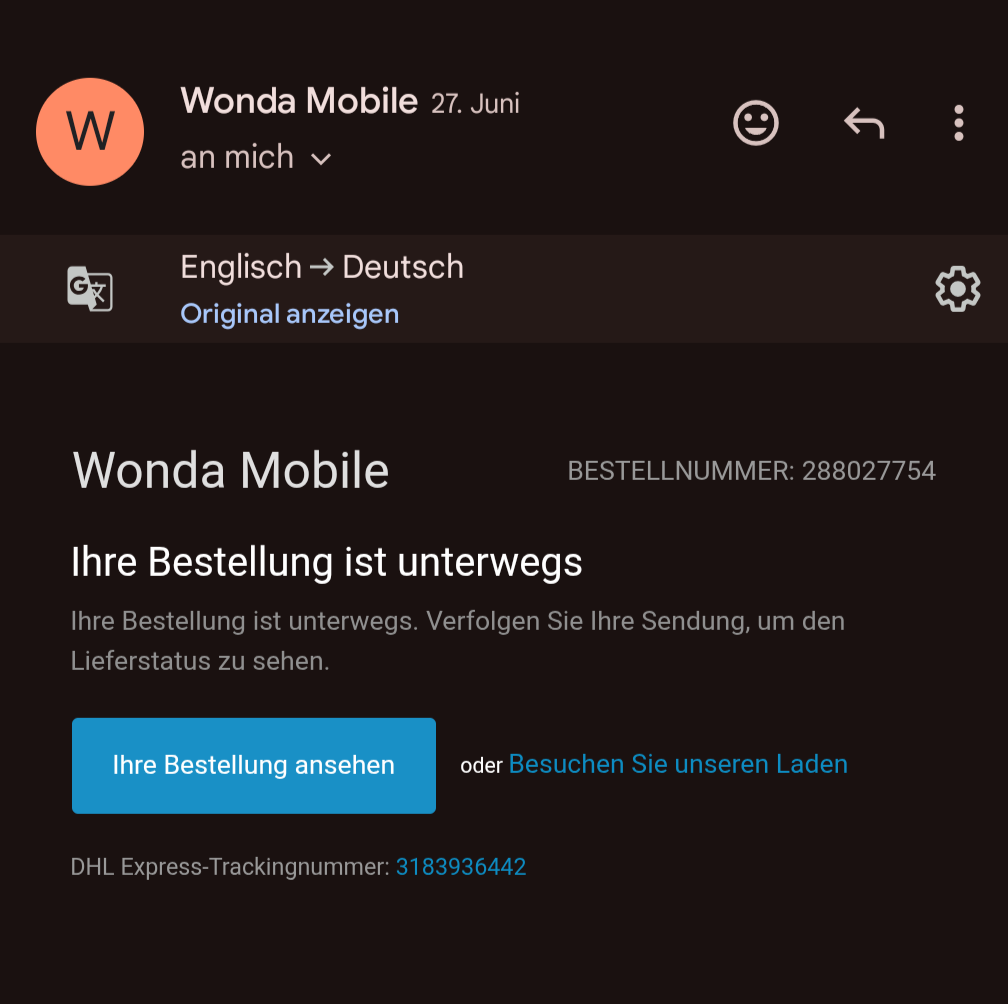Tap the 'Ihre Bestellung ansehen' button

[x=254, y=766]
